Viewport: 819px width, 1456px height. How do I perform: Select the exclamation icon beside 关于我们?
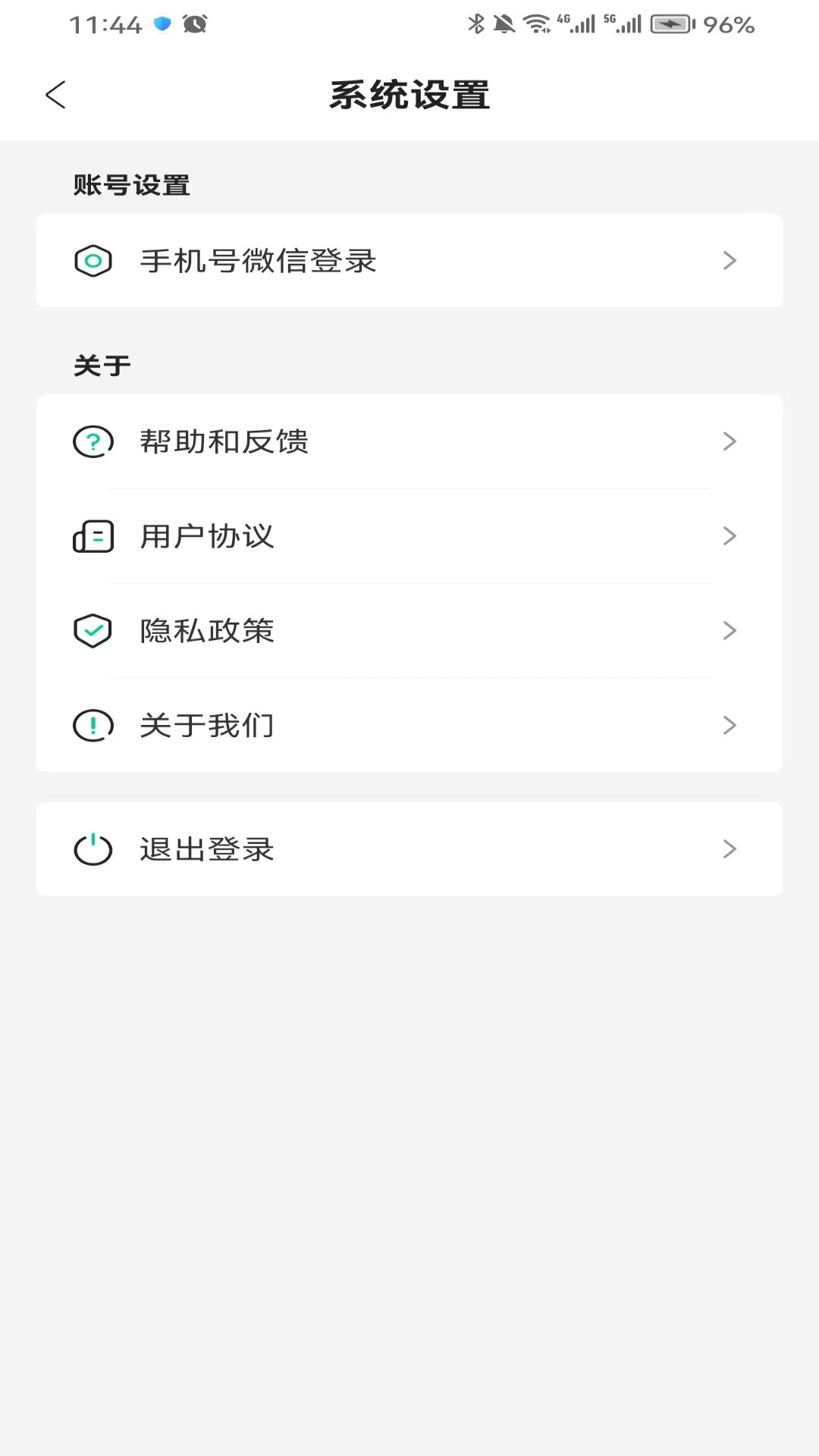[93, 725]
